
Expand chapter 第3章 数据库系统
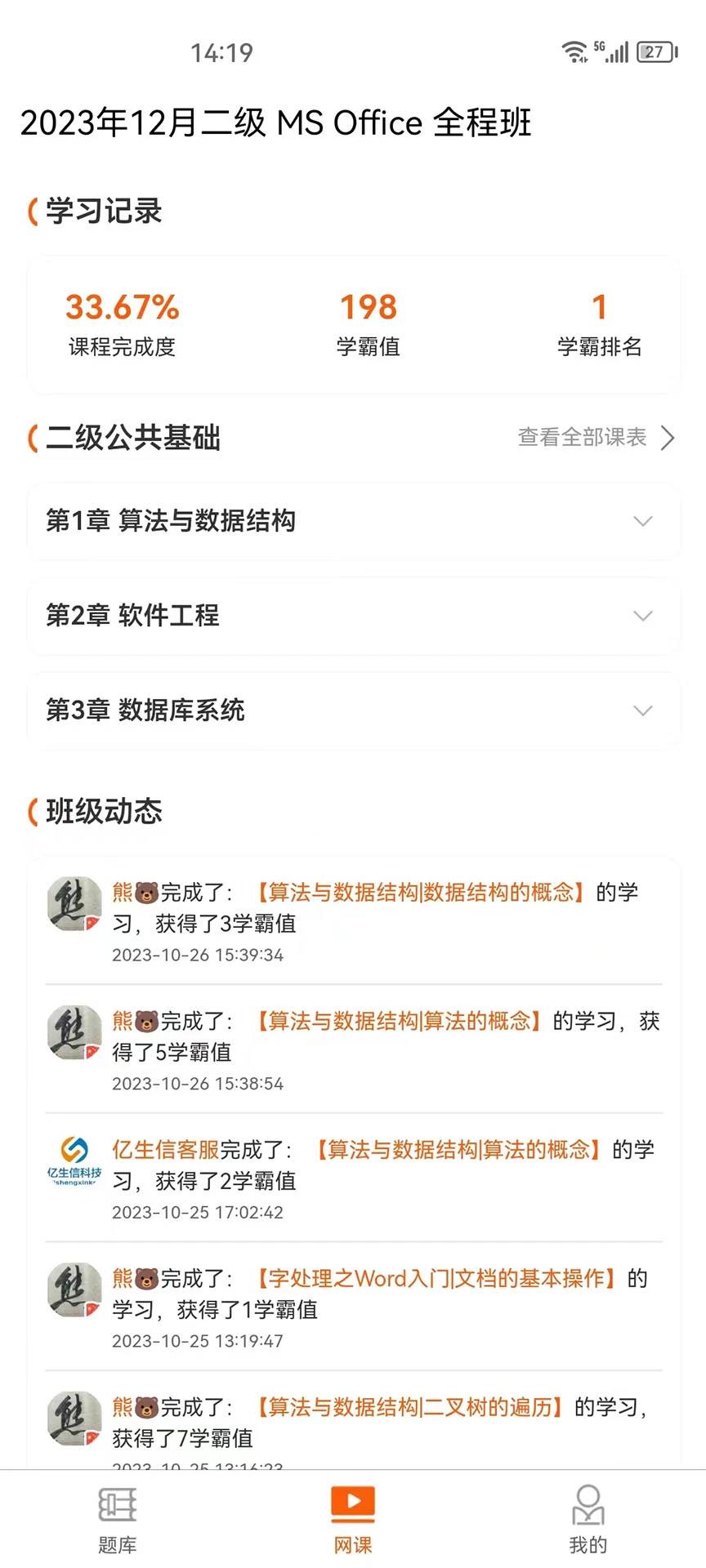pyautogui.click(x=352, y=710)
